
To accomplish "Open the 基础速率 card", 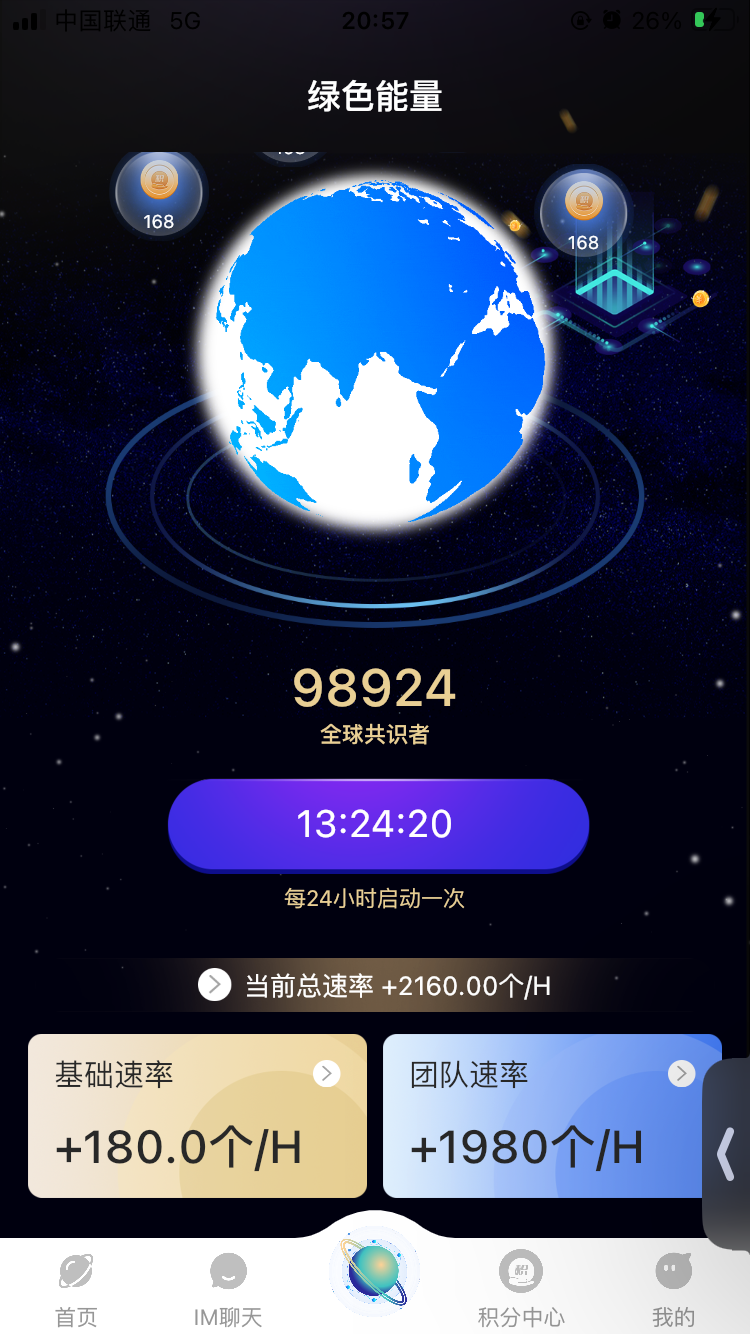I will 197,1115.
